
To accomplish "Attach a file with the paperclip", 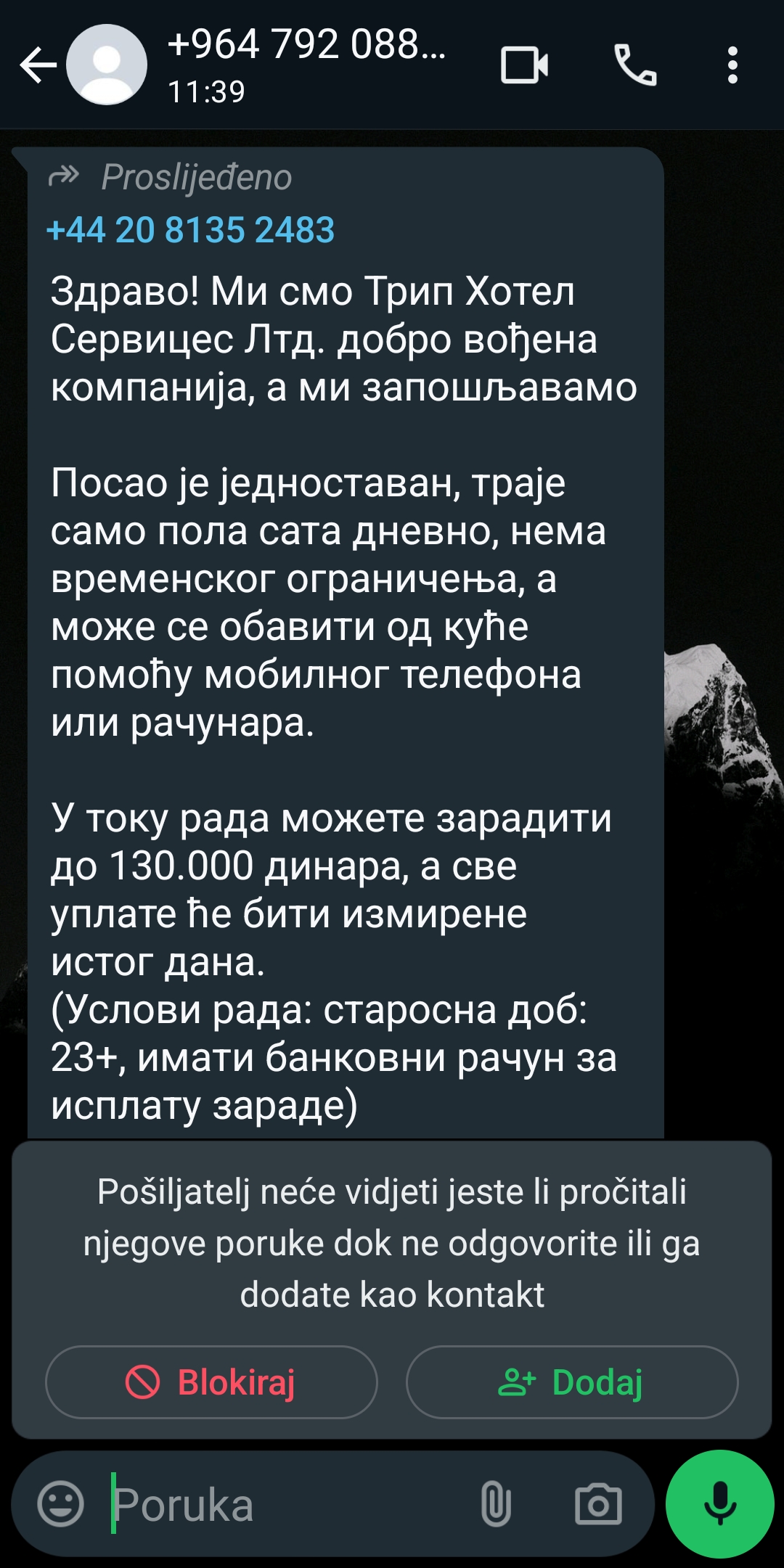I will tap(496, 1503).
